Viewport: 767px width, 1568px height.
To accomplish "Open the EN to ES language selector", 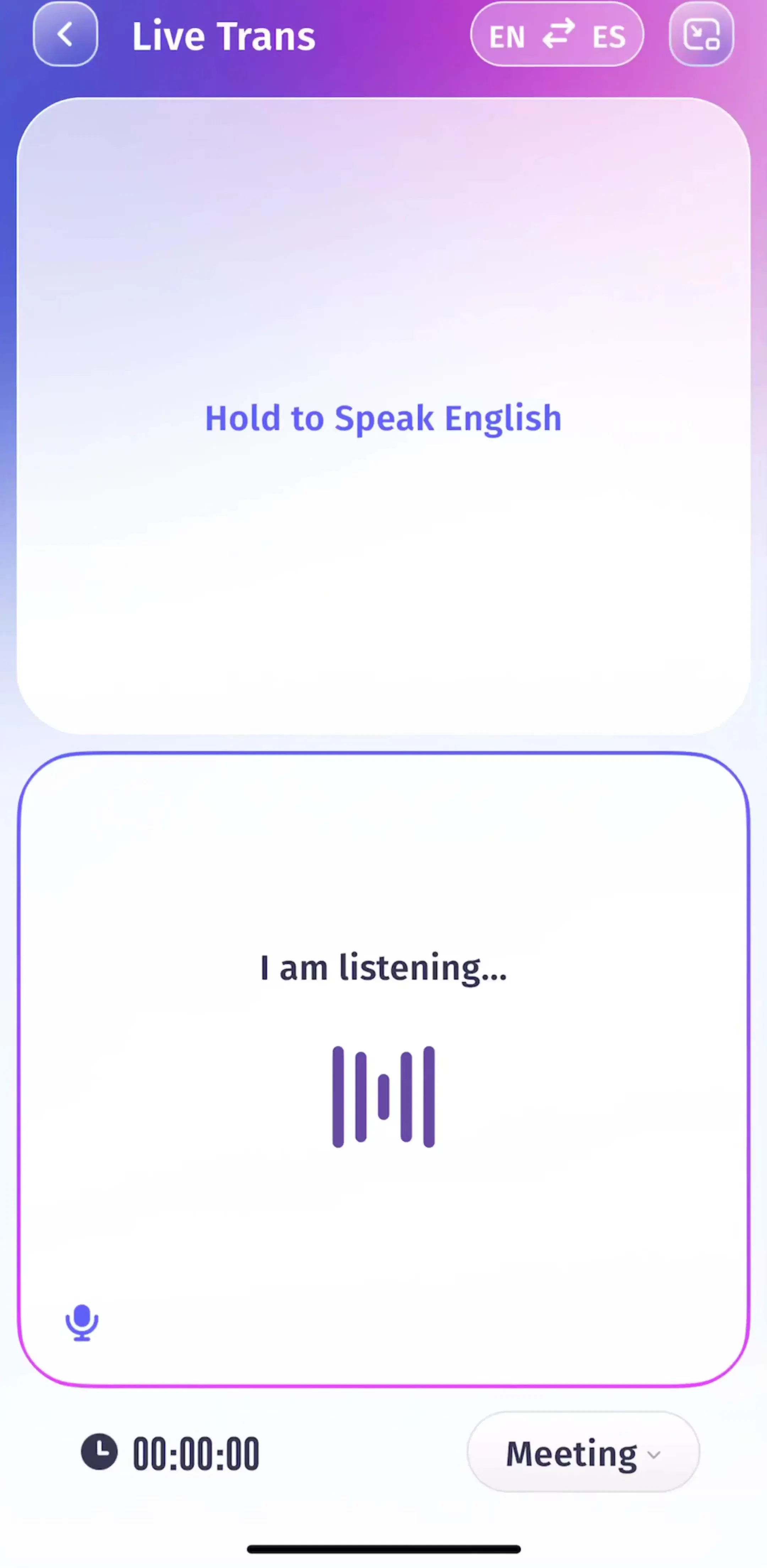I will click(x=556, y=35).
